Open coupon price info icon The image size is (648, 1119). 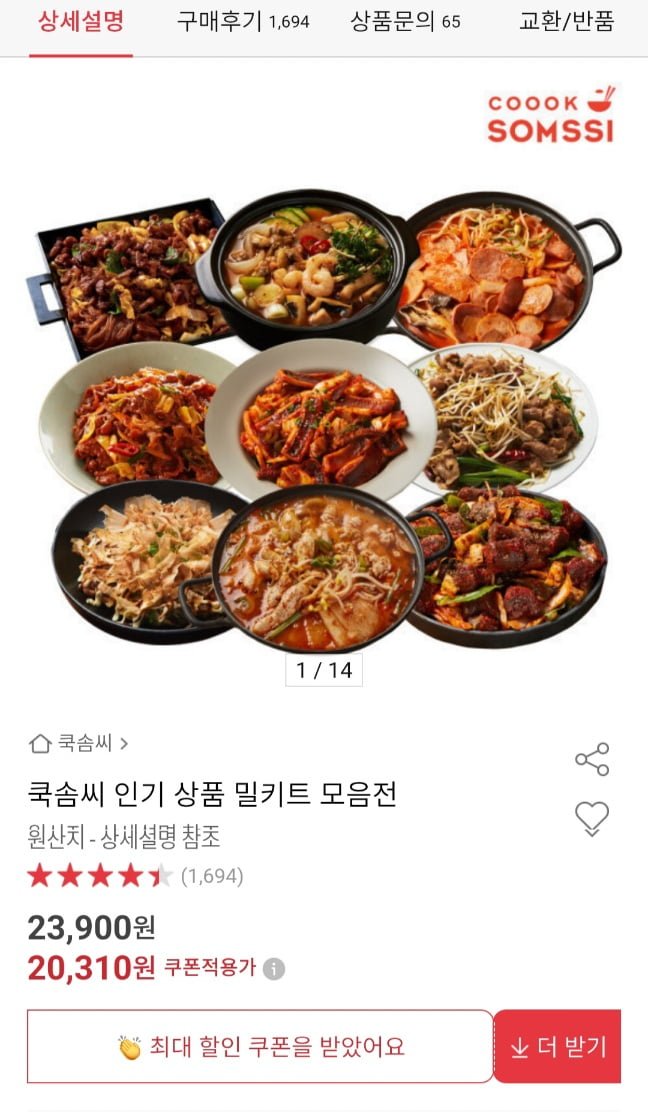pyautogui.click(x=274, y=968)
